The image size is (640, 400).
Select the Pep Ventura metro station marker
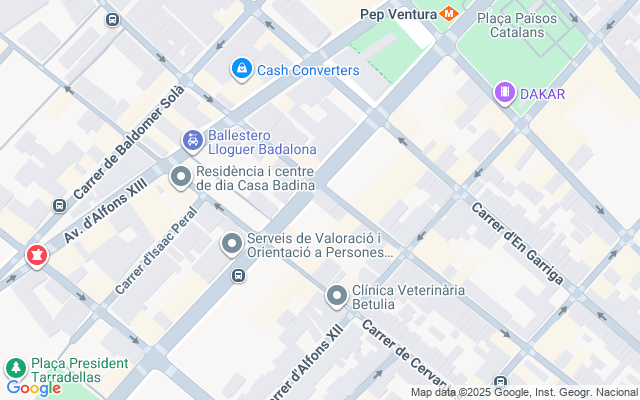(450, 14)
